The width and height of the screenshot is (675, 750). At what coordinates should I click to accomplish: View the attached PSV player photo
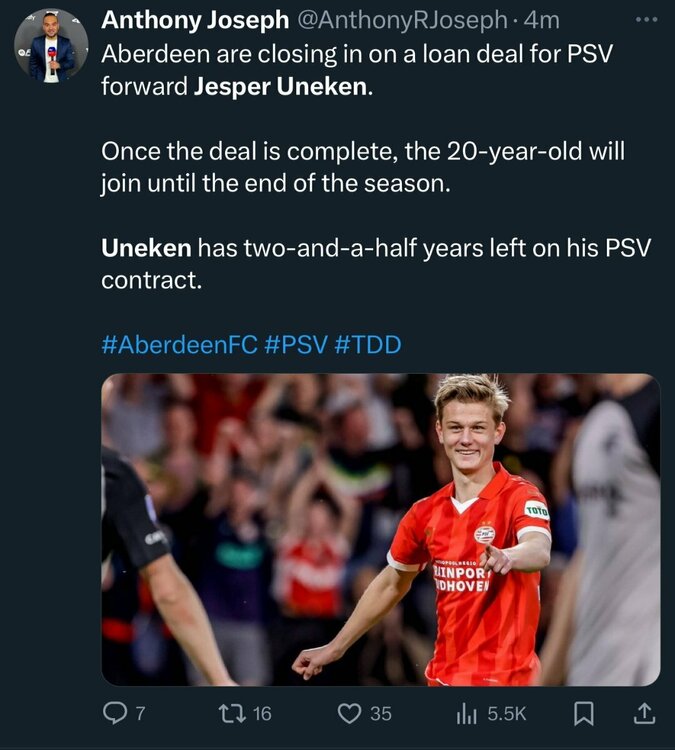pos(380,529)
